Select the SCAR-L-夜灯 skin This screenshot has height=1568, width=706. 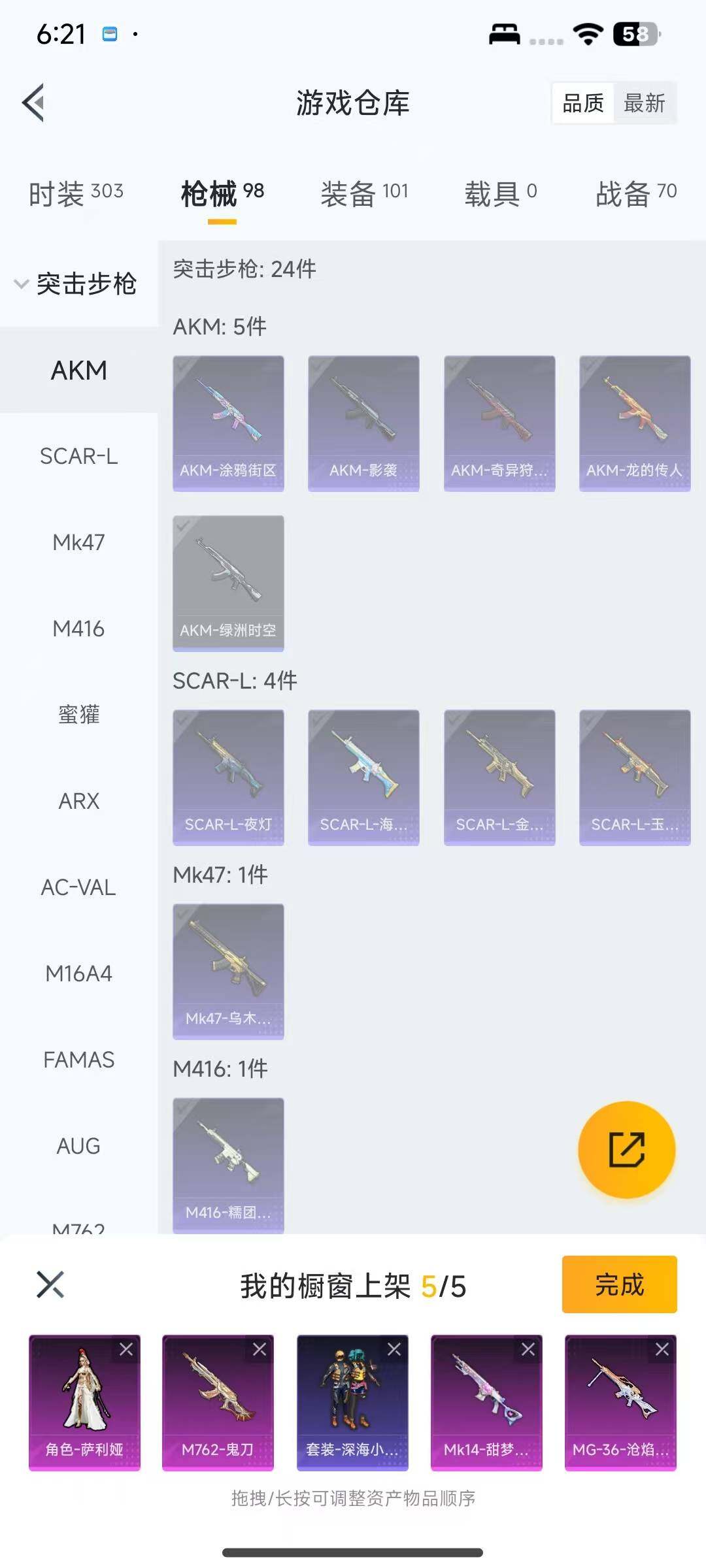(x=228, y=777)
